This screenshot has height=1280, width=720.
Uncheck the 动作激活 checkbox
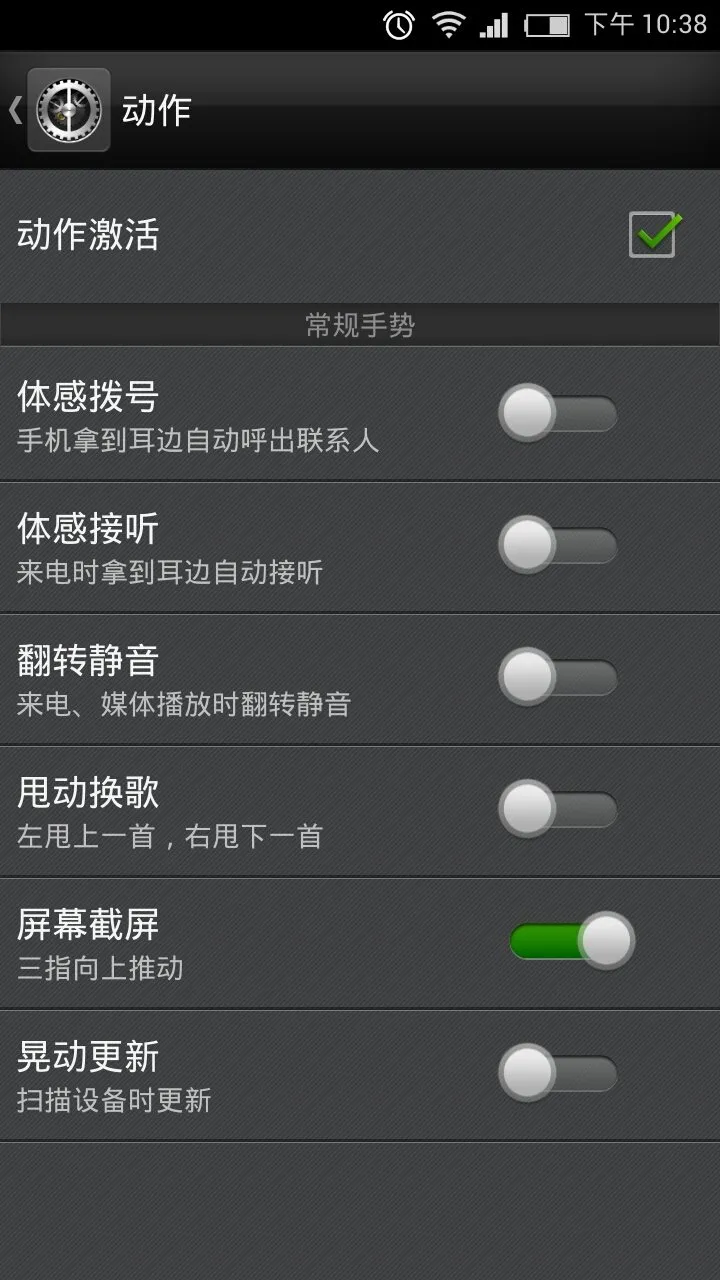655,235
